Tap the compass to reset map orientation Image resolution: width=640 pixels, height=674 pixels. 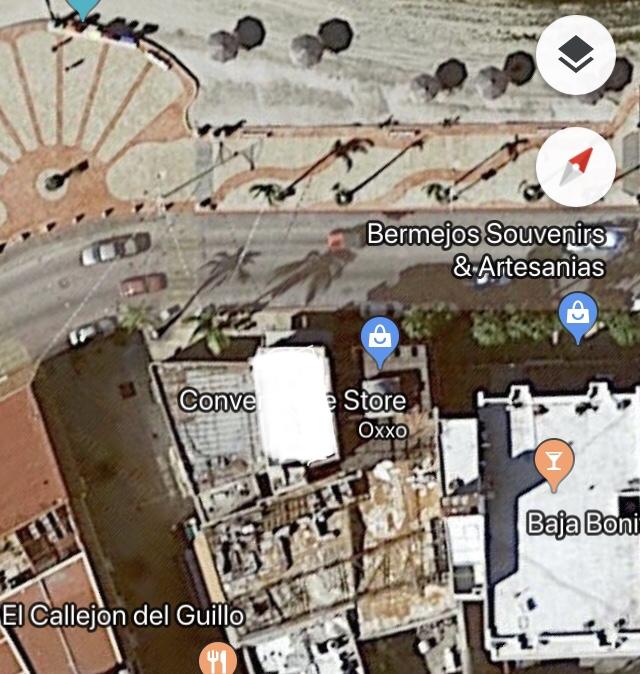point(575,167)
